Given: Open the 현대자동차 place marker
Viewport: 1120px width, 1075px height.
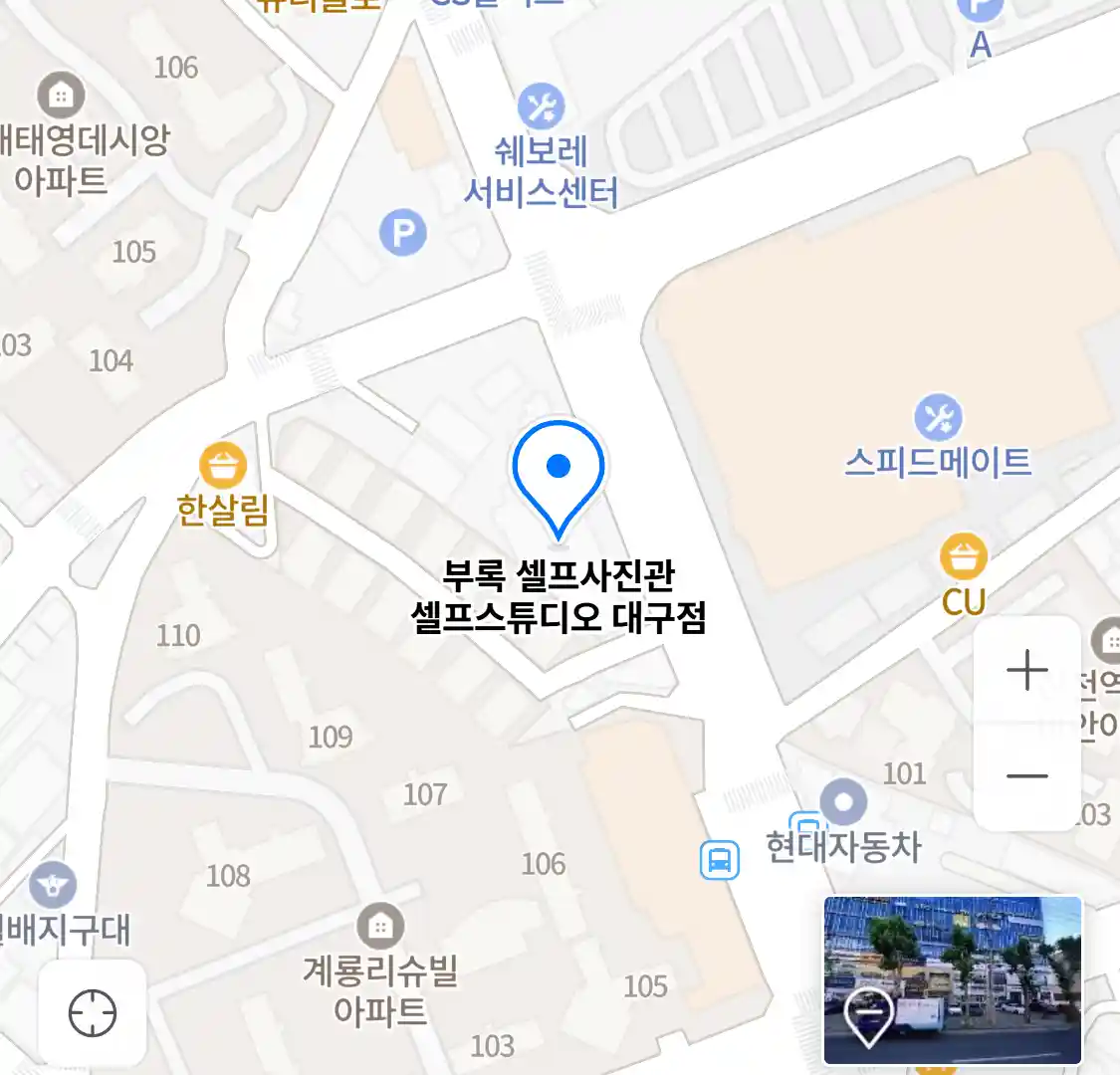Looking at the screenshot, I should tap(843, 802).
